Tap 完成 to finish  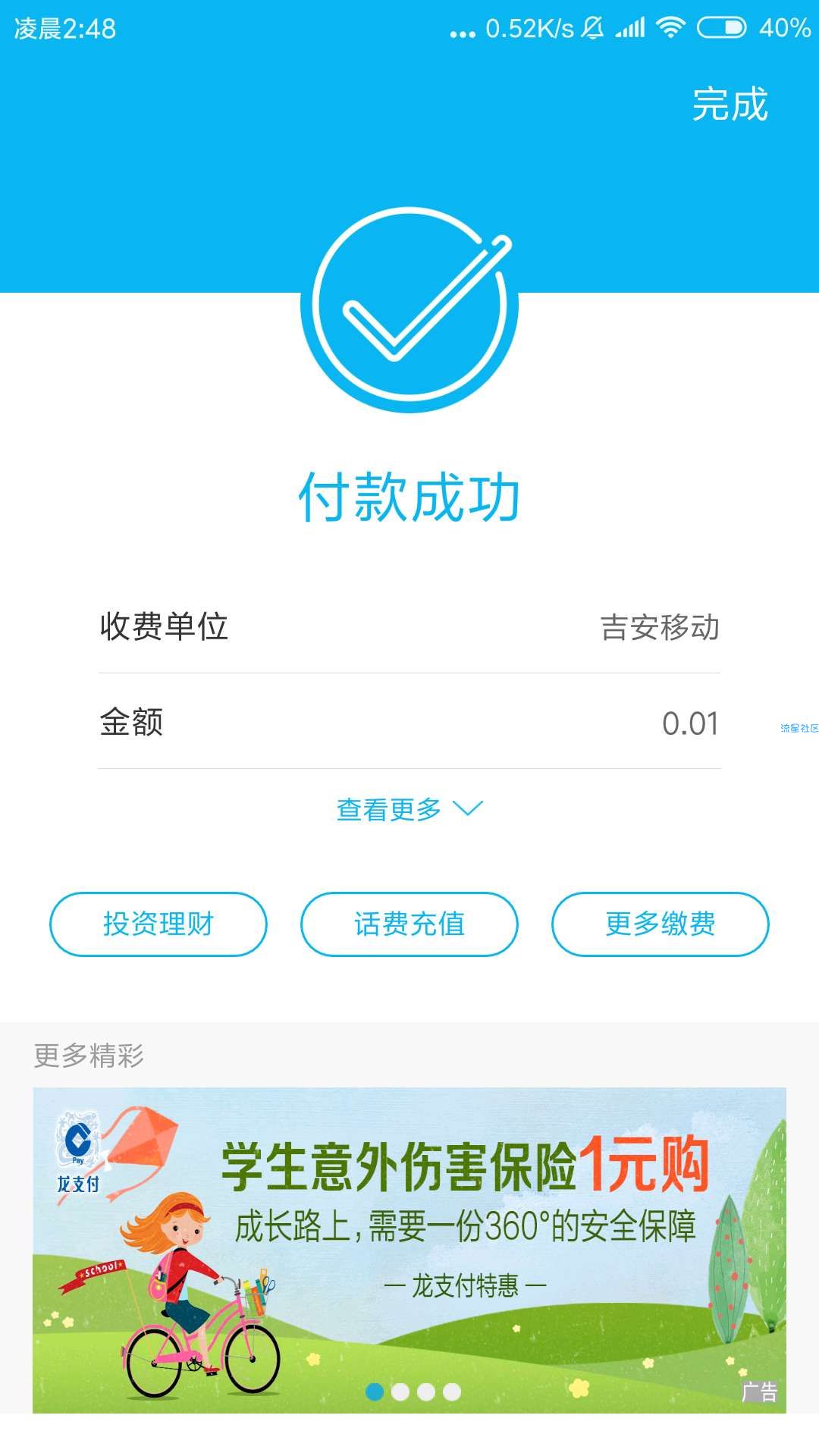[730, 104]
